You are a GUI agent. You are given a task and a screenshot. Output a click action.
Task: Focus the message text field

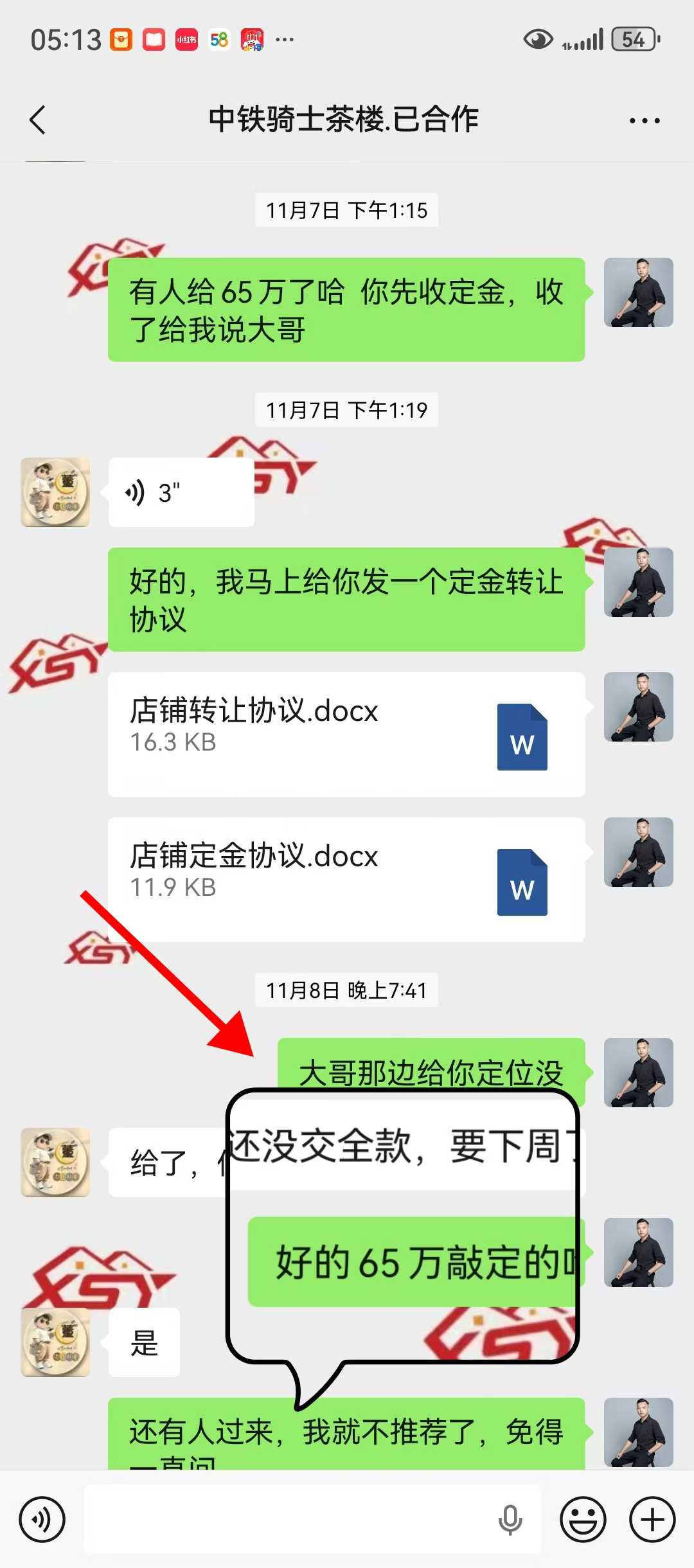(289, 1519)
